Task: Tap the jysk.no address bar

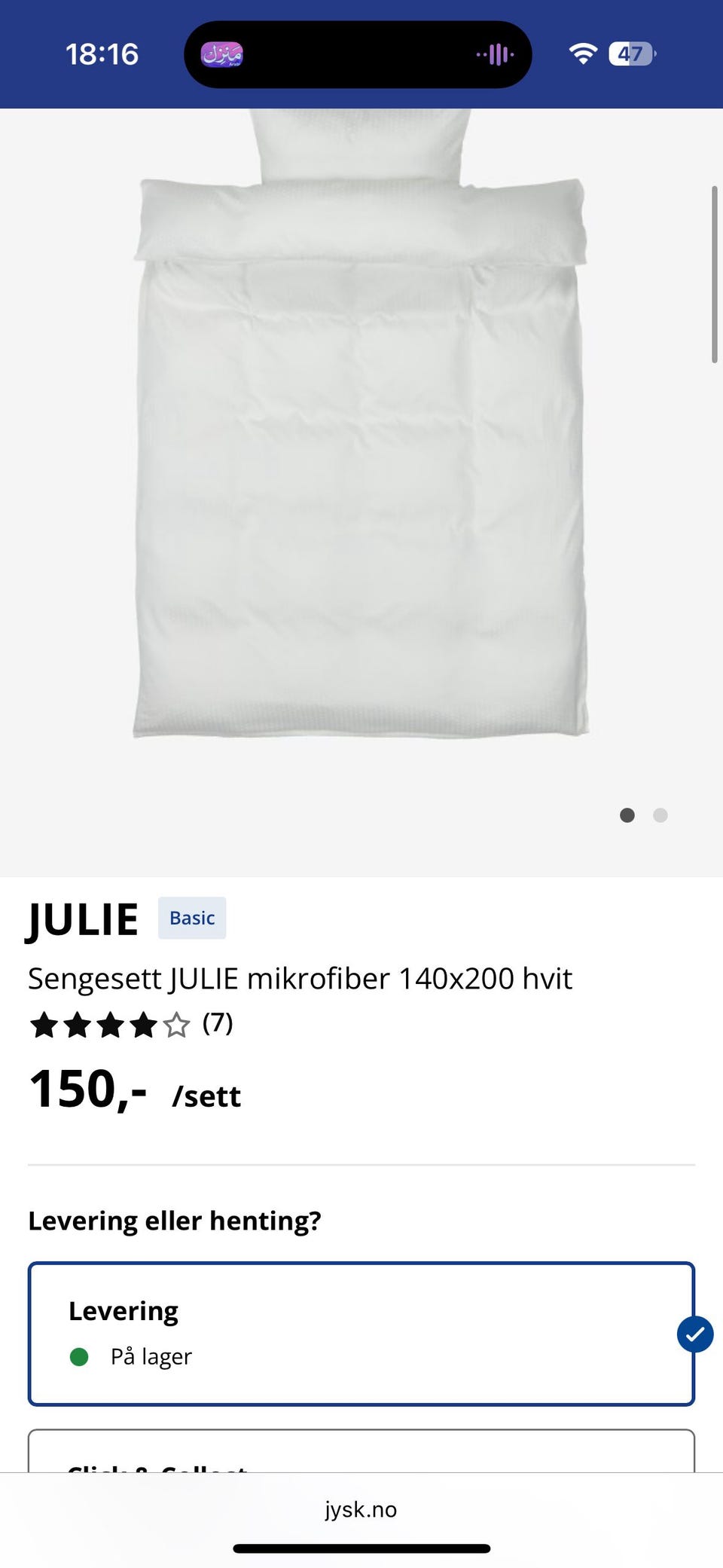Action: tap(360, 1509)
